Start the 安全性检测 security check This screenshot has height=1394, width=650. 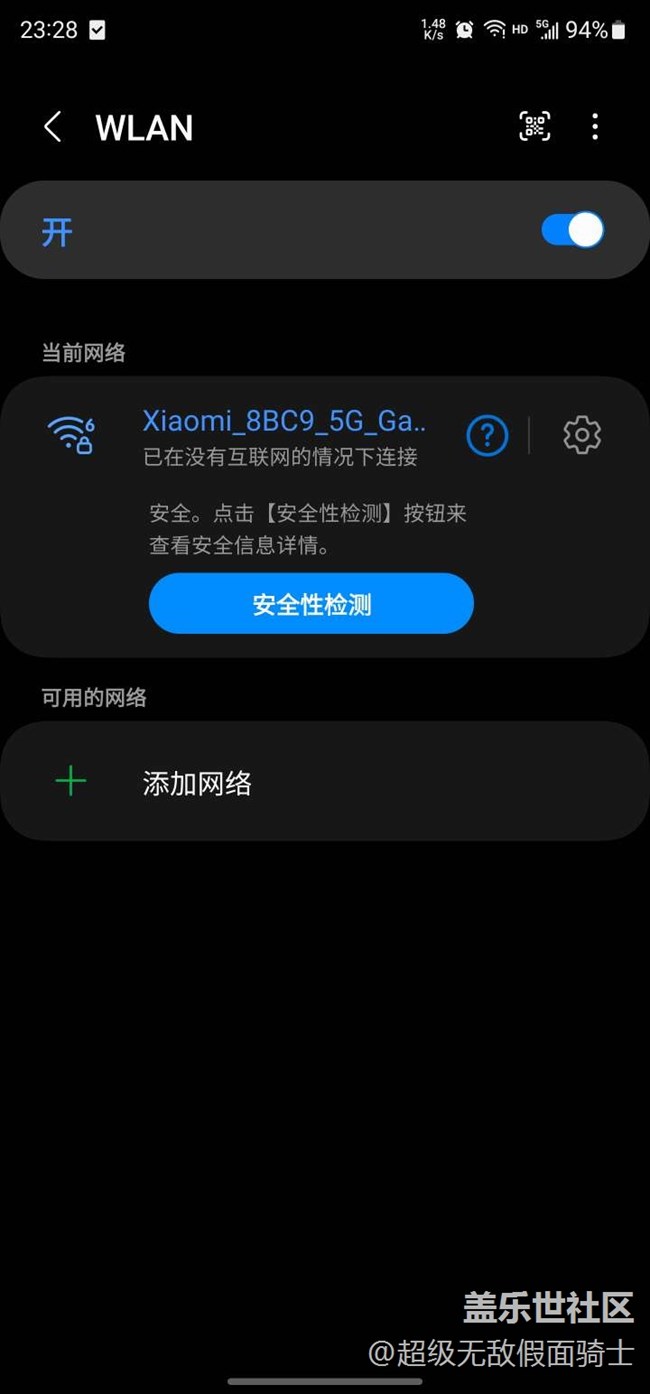coord(311,604)
